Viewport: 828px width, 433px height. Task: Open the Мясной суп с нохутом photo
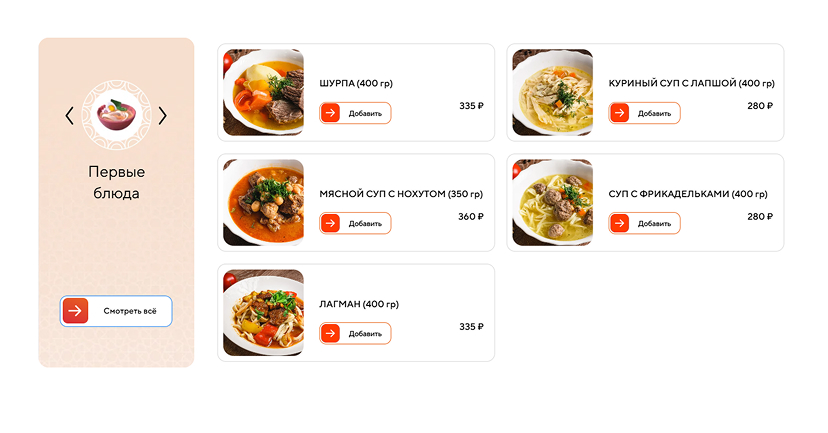click(x=263, y=202)
